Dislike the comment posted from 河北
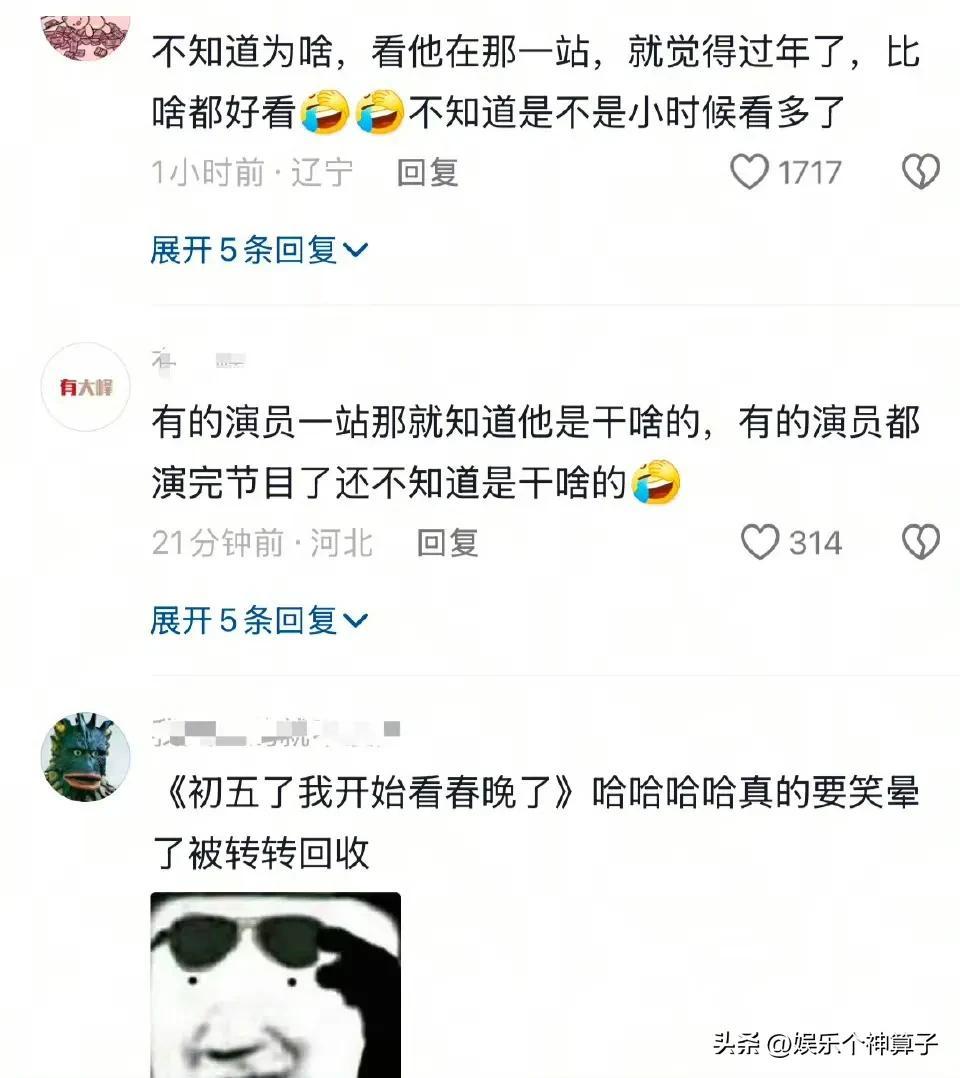This screenshot has height=1078, width=960. pyautogui.click(x=920, y=543)
